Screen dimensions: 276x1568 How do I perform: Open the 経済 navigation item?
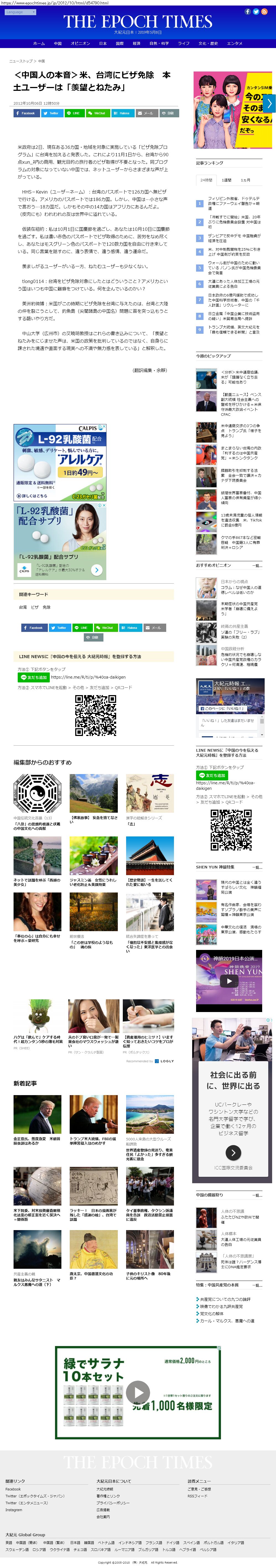coord(136,43)
